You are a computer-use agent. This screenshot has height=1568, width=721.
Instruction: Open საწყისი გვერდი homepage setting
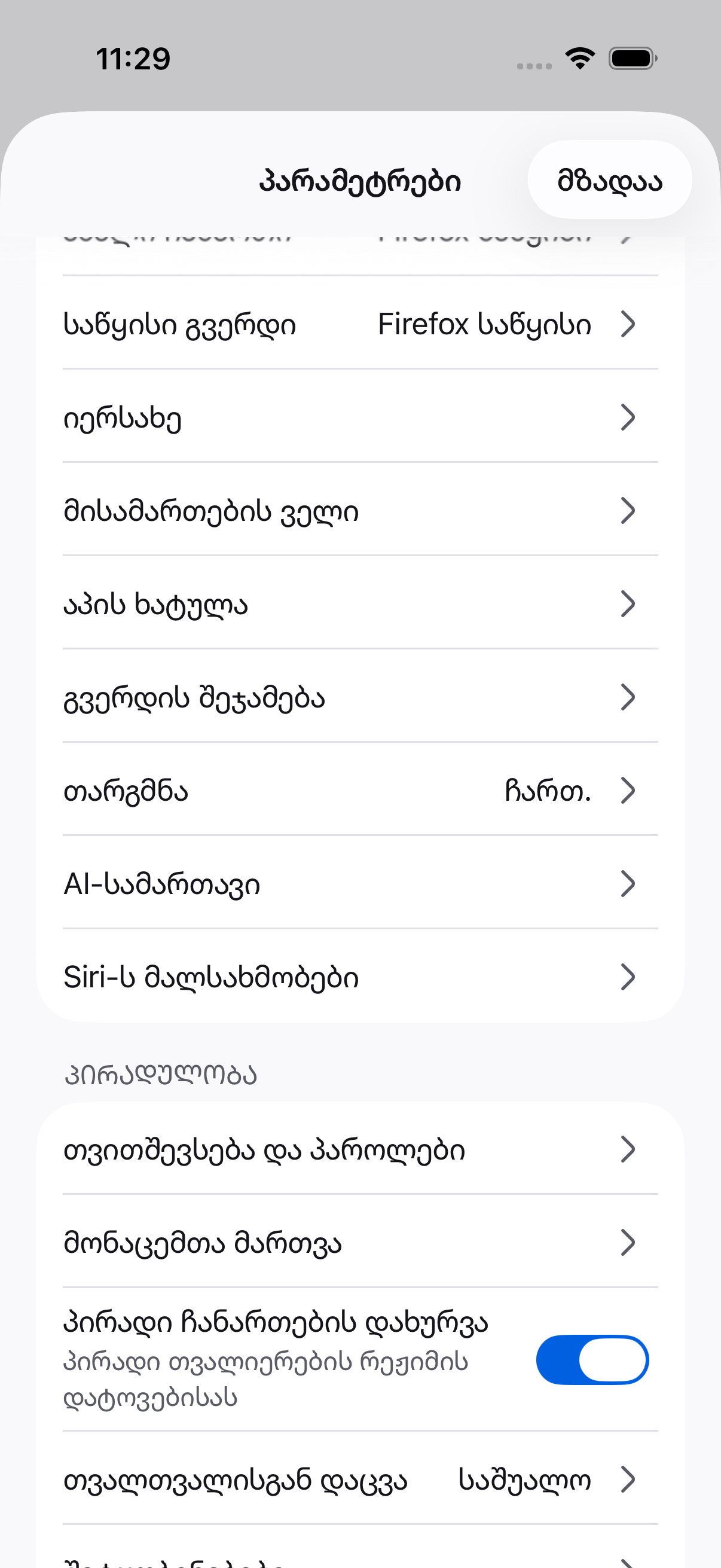(x=360, y=323)
